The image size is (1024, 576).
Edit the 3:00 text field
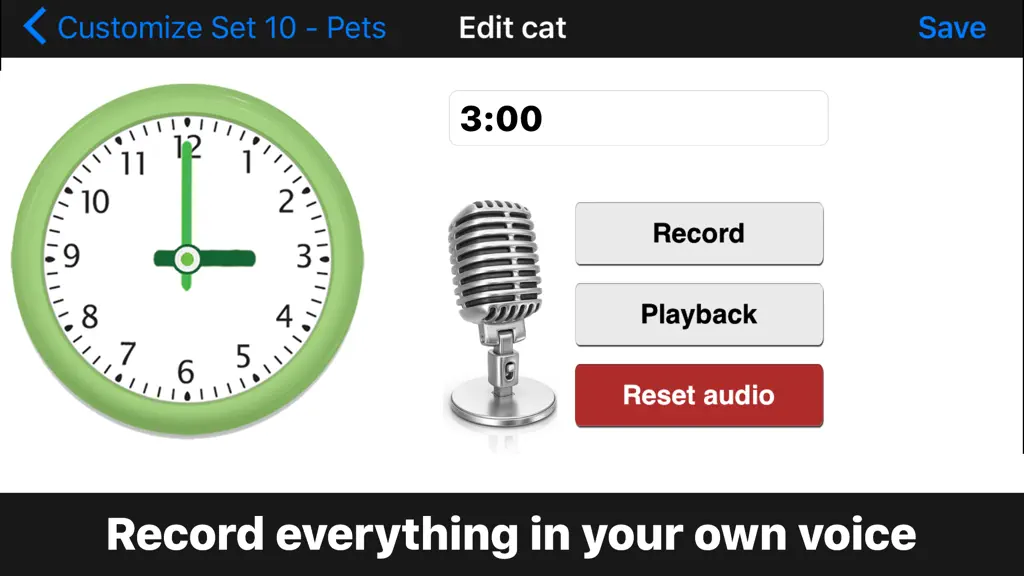638,118
